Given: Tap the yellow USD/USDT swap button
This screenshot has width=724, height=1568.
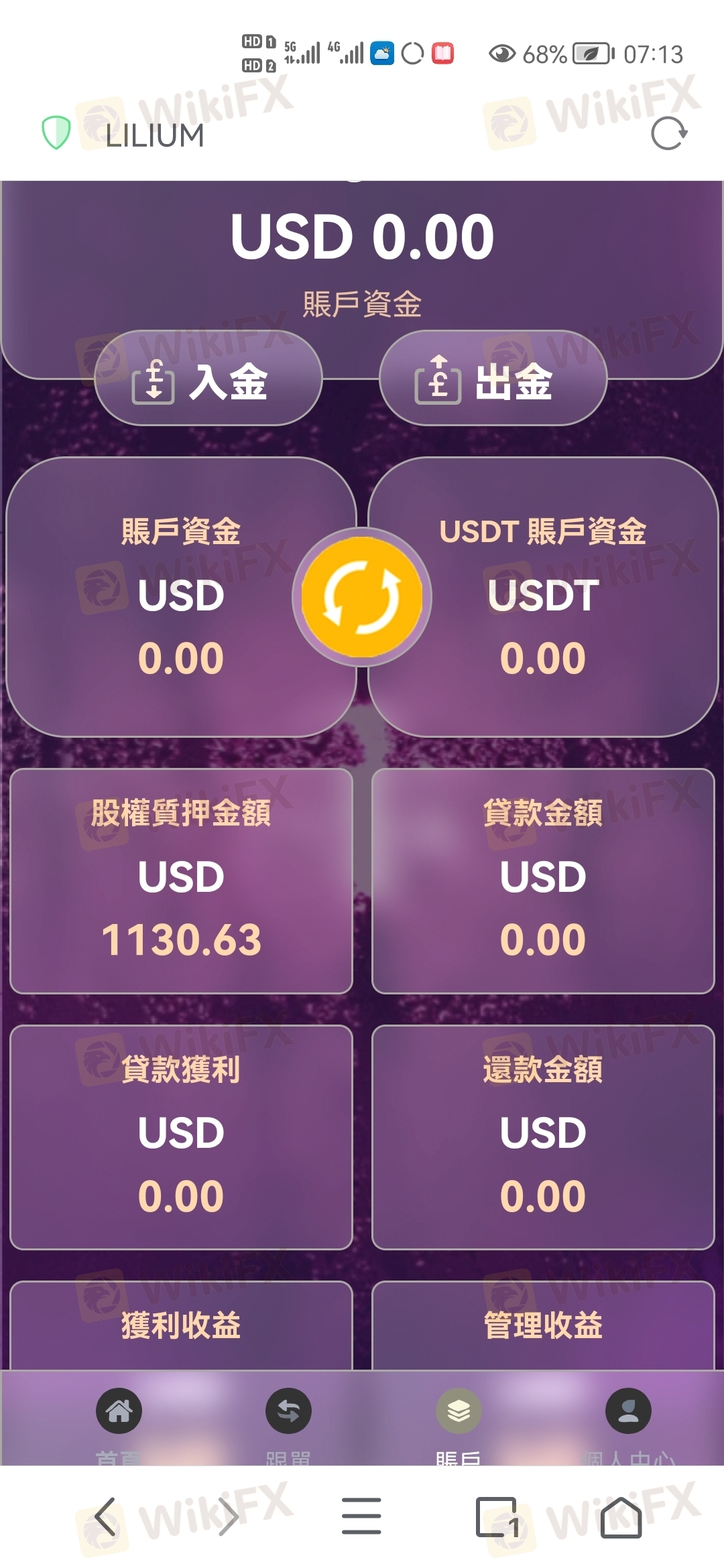Looking at the screenshot, I should coord(362,597).
